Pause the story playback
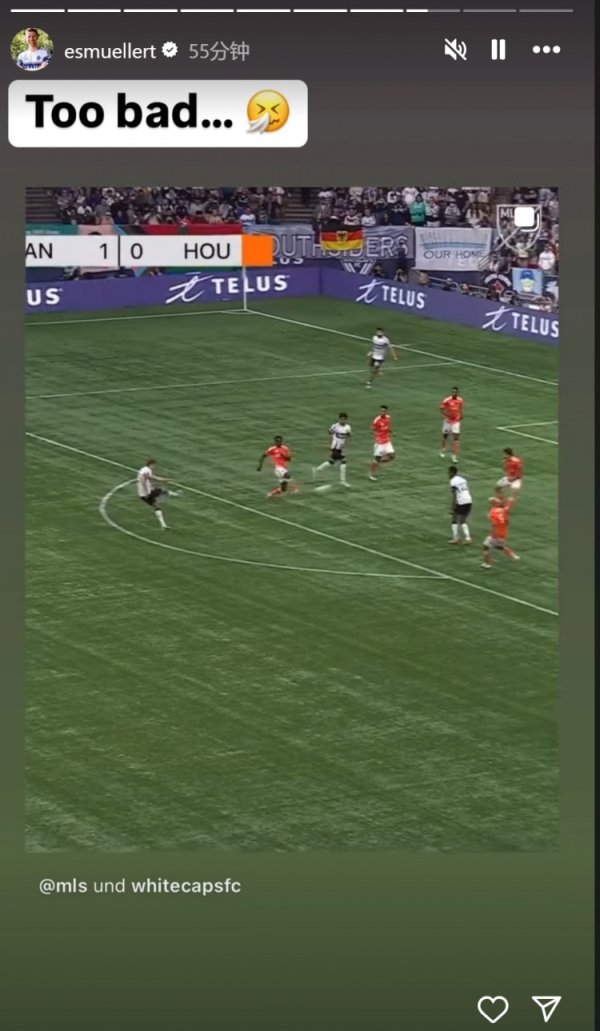This screenshot has height=1031, width=600. (498, 50)
